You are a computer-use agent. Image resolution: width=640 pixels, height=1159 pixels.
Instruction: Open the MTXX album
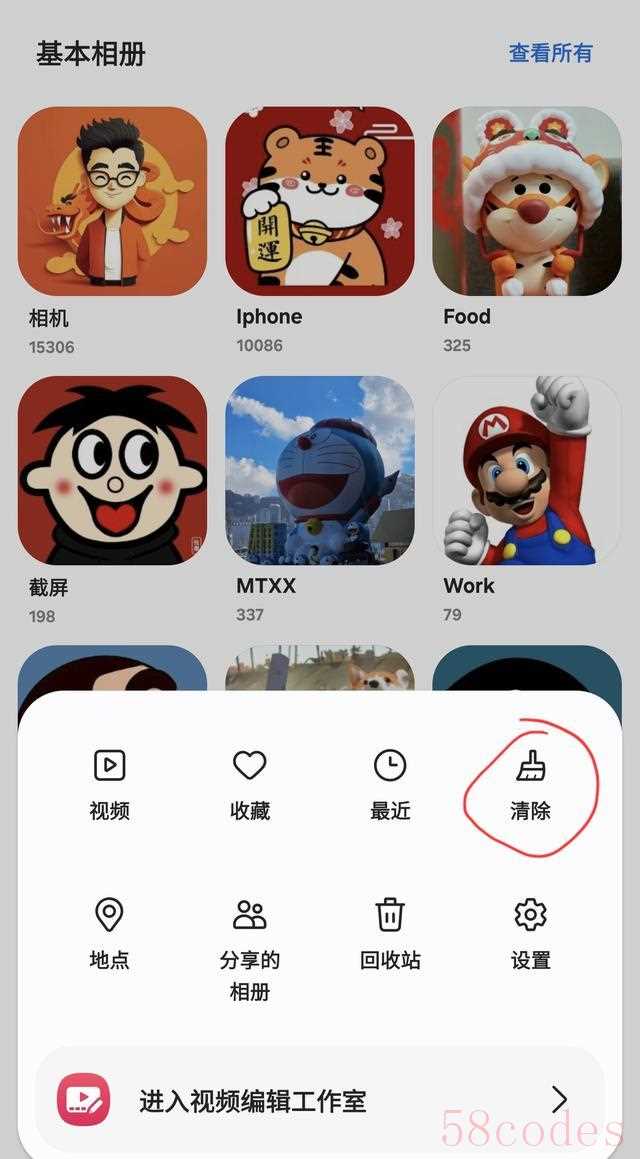coord(319,470)
